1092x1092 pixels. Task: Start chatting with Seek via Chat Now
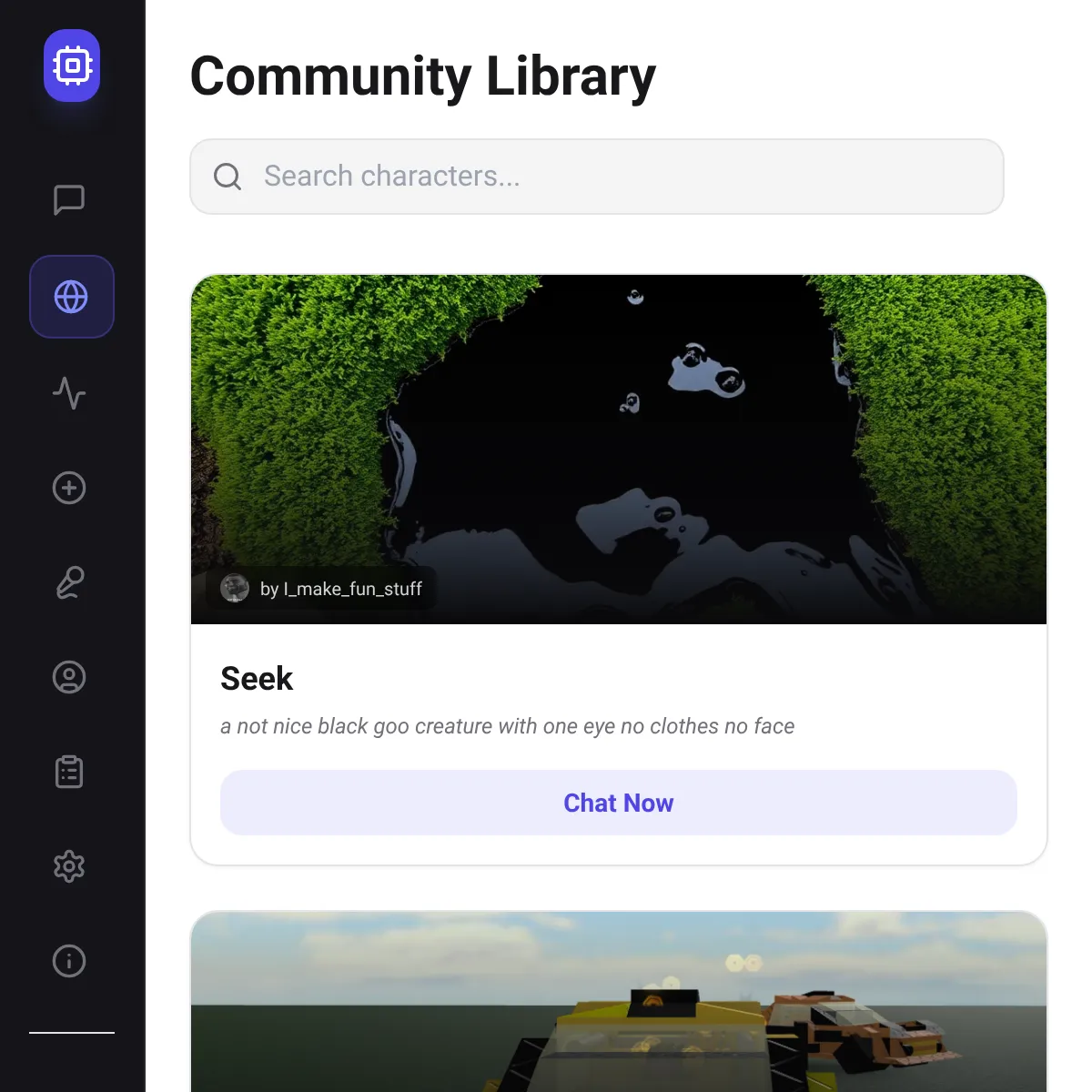(x=619, y=803)
